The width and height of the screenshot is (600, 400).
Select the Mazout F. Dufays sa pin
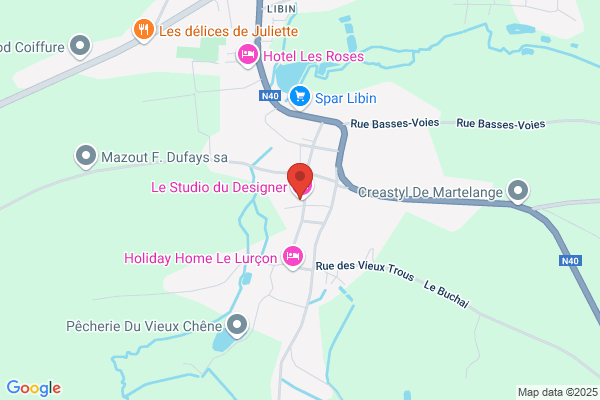coord(86,157)
